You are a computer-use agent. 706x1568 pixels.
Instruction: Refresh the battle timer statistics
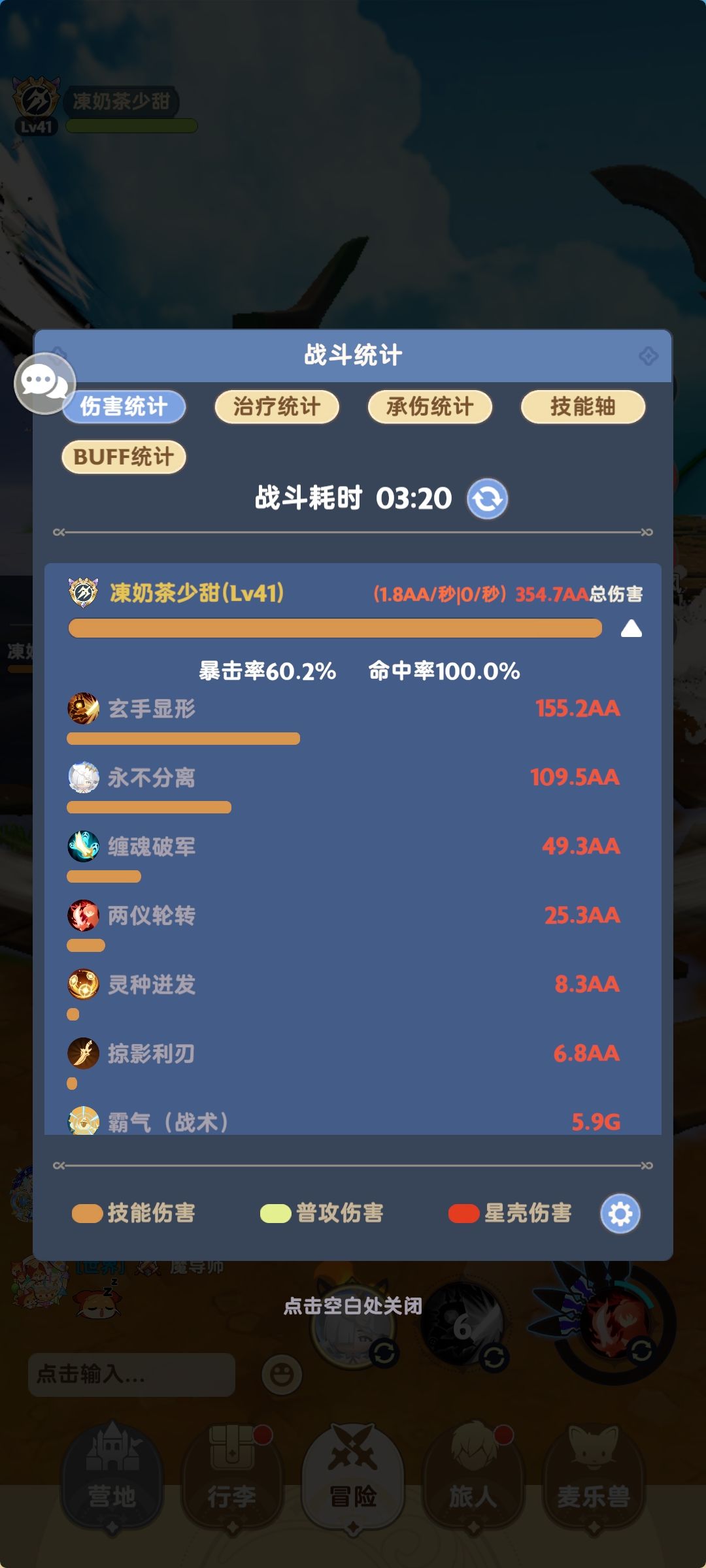tap(486, 498)
